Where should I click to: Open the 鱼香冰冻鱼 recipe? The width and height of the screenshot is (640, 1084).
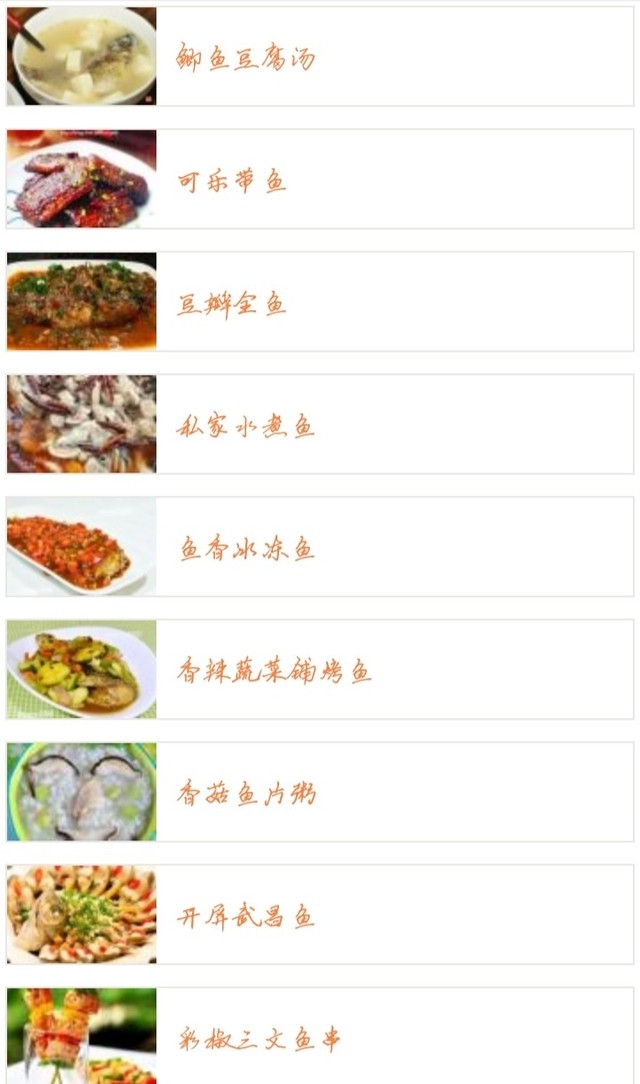coord(320,547)
